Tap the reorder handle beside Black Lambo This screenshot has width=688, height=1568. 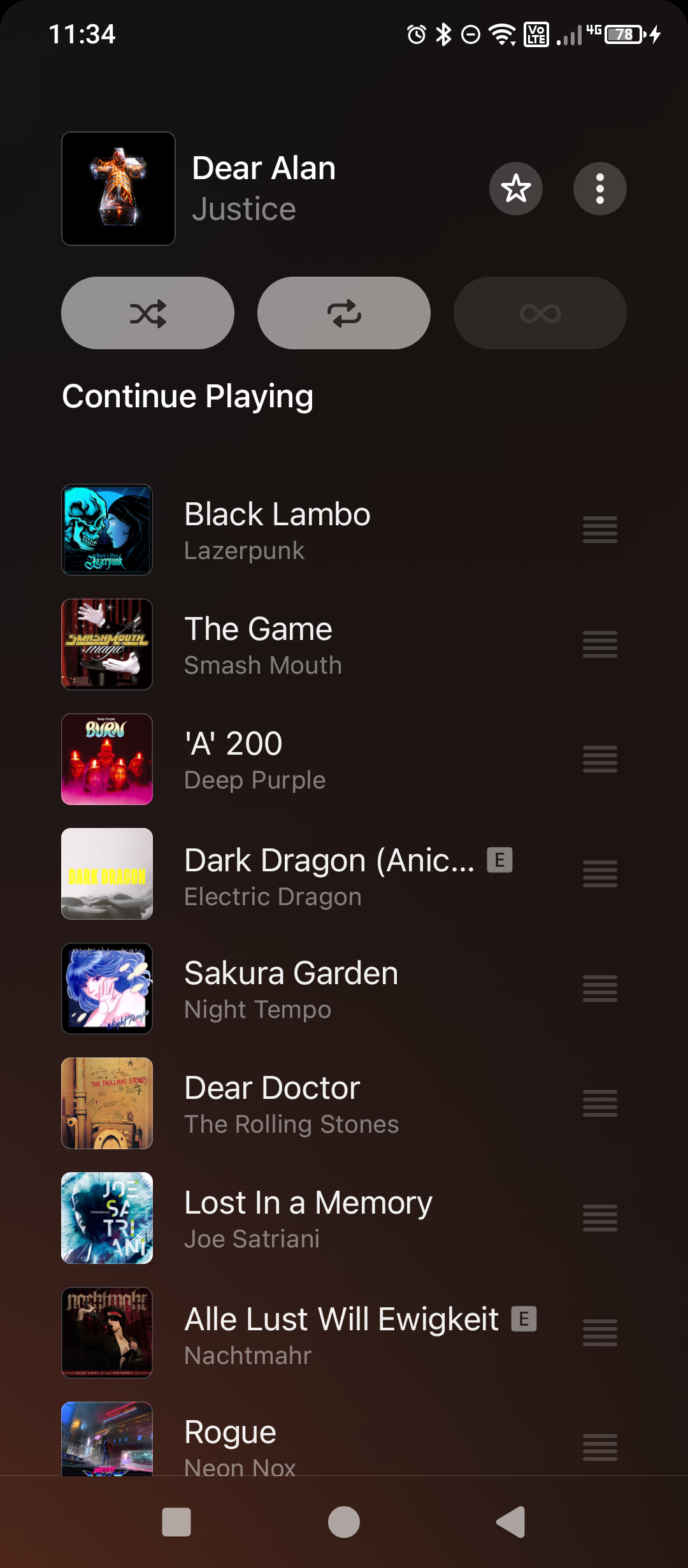click(x=599, y=530)
